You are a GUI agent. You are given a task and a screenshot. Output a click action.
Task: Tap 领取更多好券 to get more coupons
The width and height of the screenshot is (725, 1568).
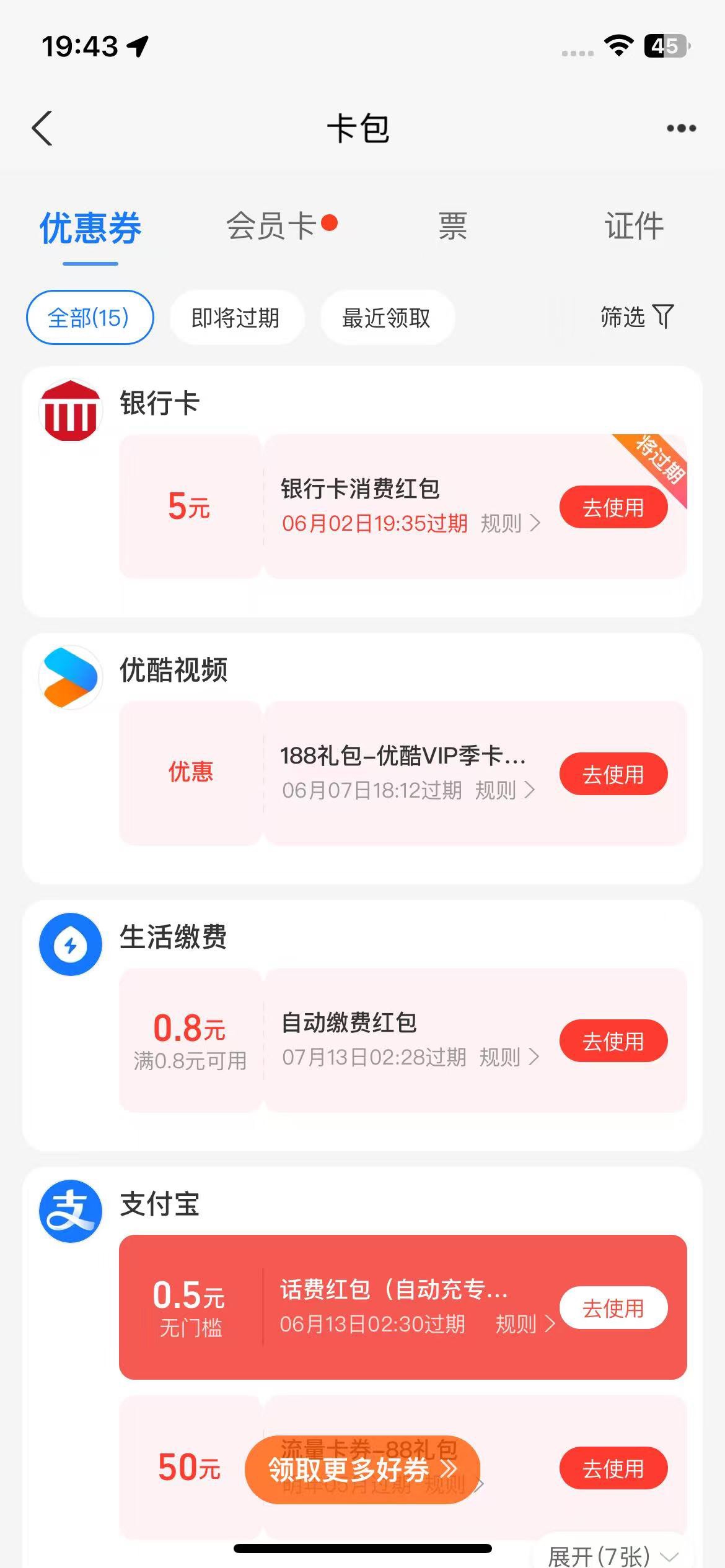[x=362, y=1469]
